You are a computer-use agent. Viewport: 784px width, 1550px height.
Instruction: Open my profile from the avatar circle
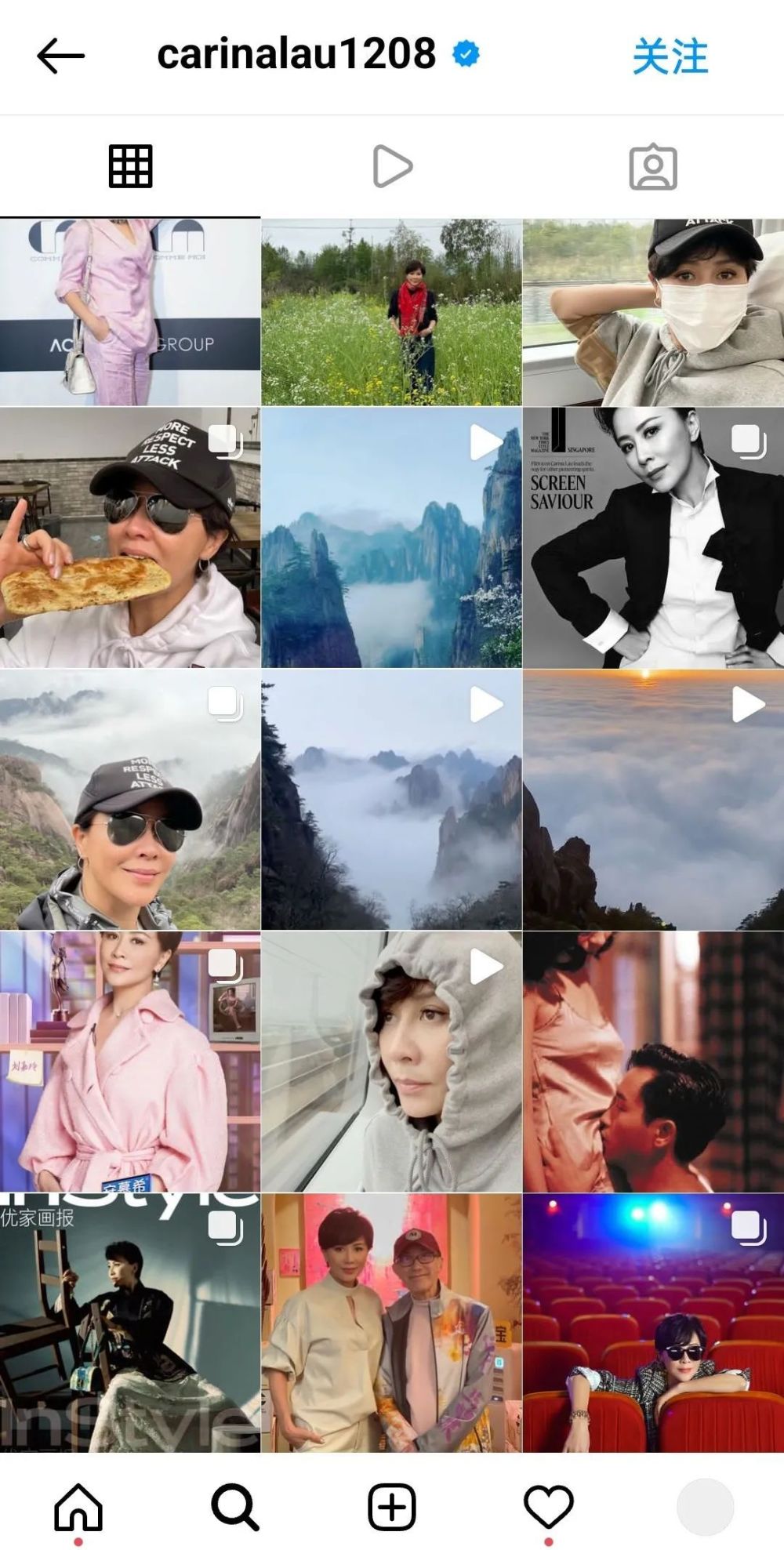705,1505
